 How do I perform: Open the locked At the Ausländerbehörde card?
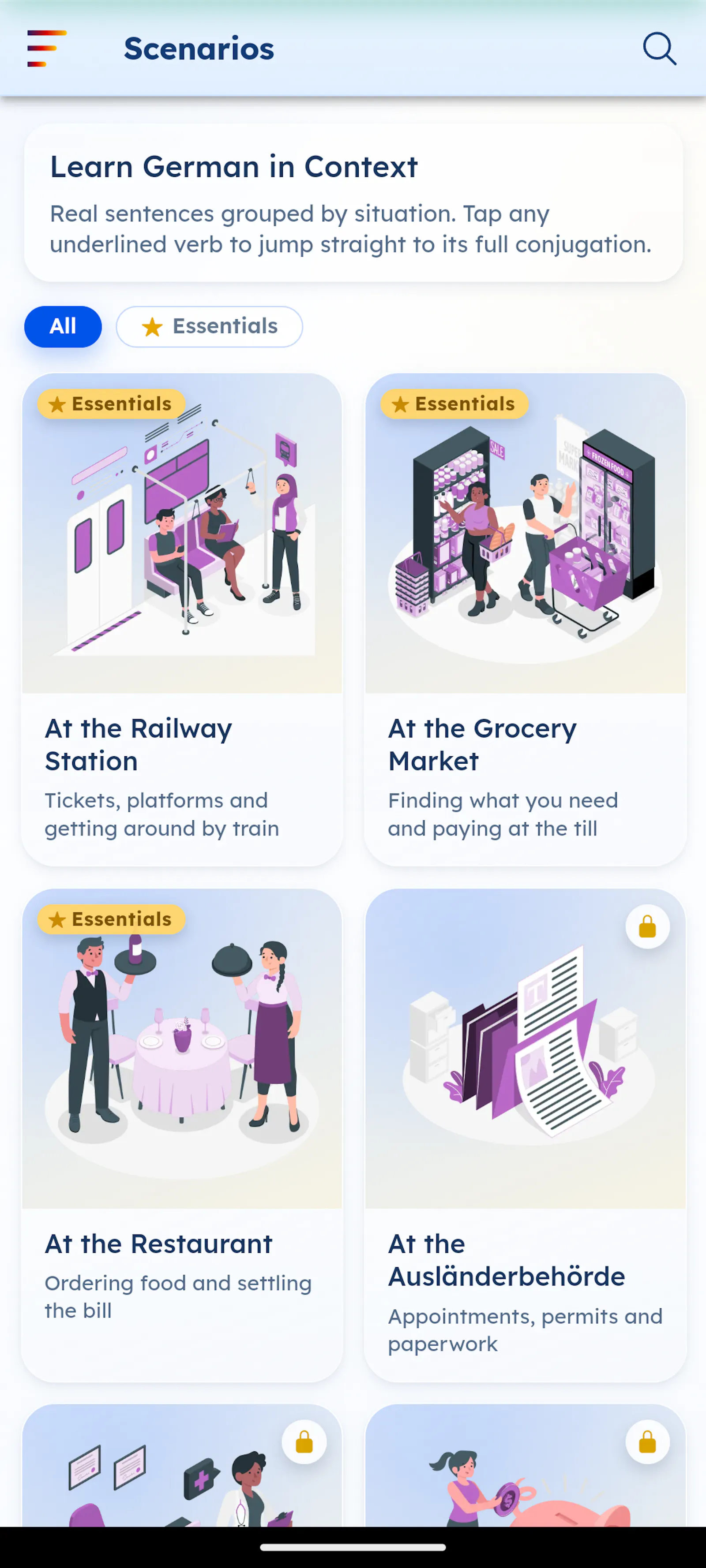(x=525, y=1135)
